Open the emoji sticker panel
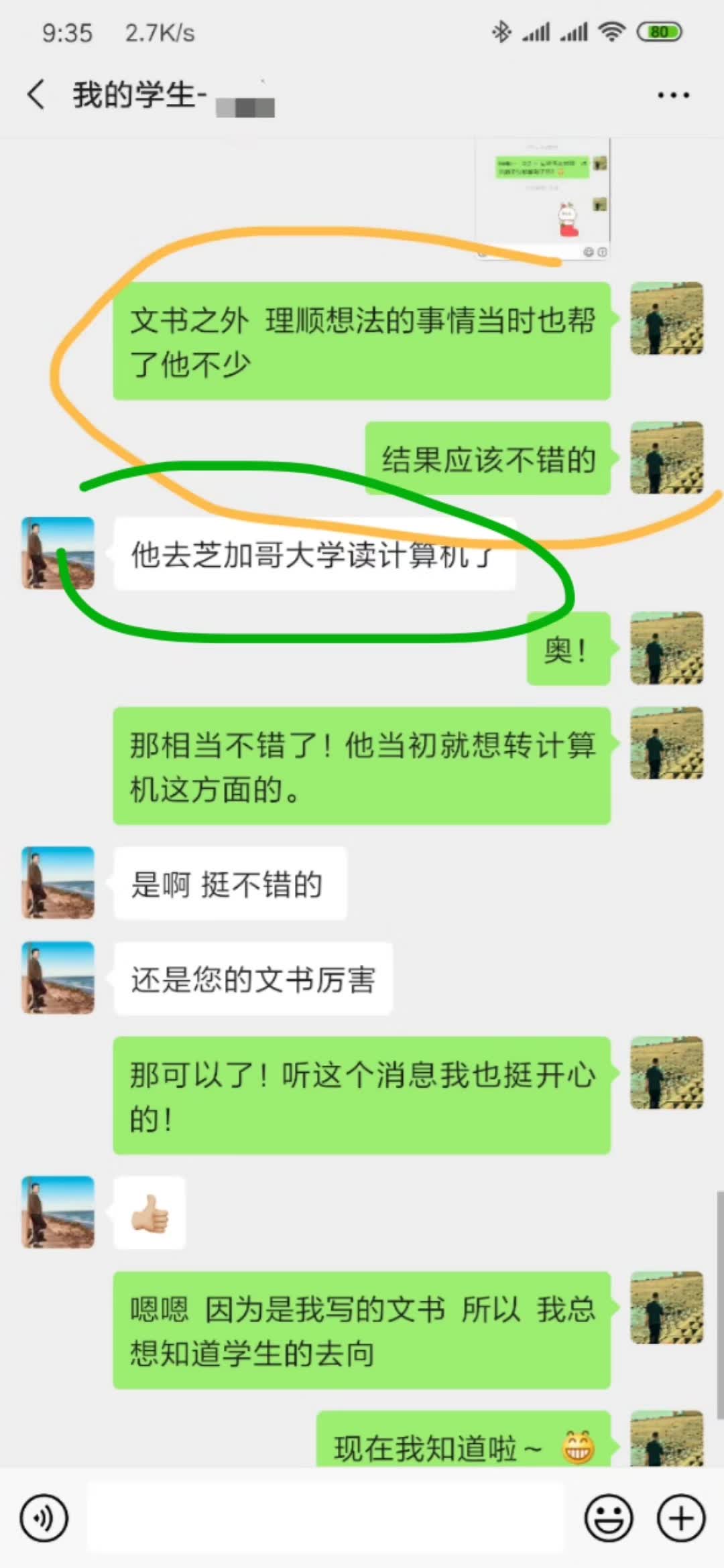Viewport: 724px width, 1568px height. click(x=608, y=1518)
